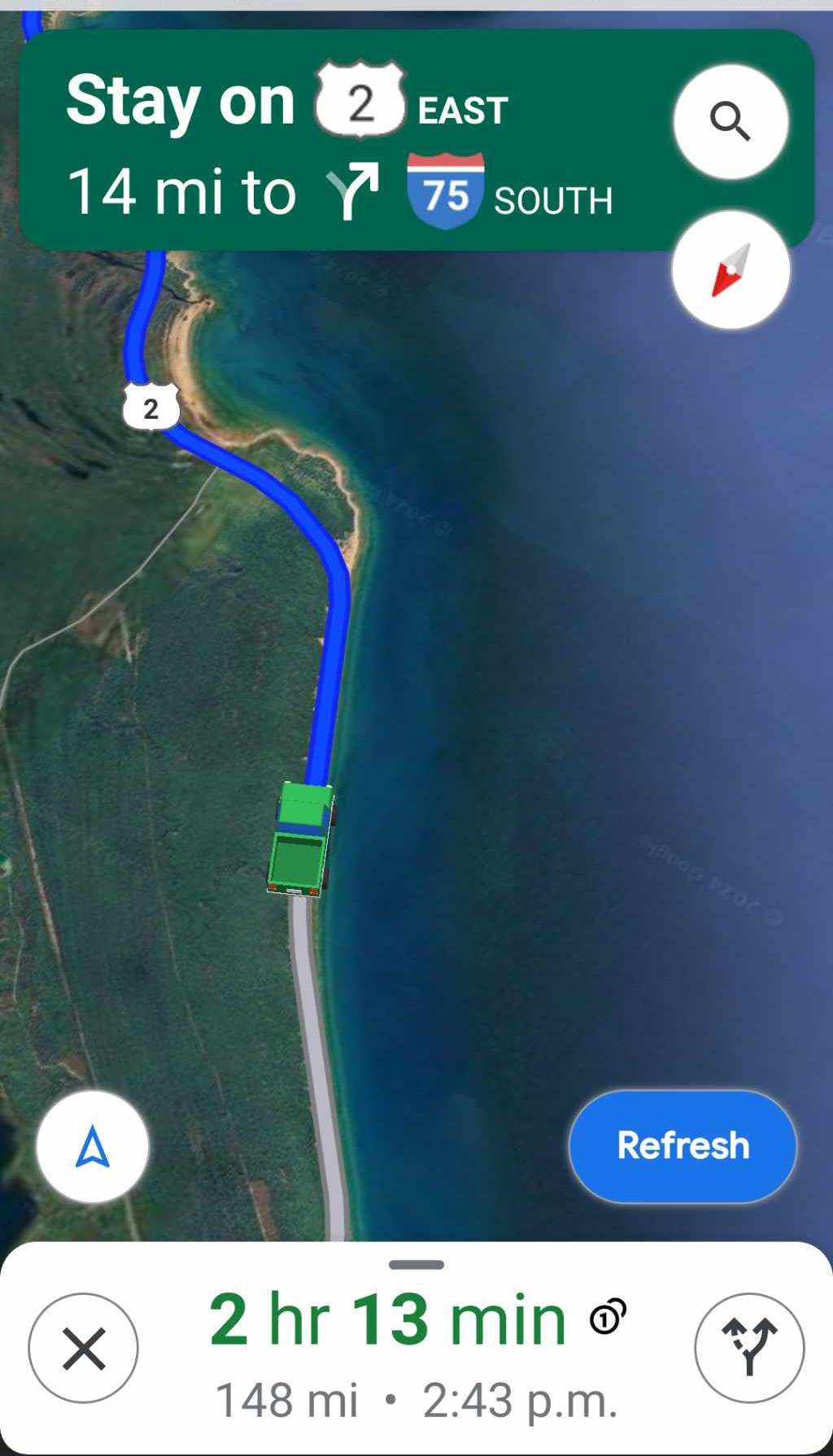Tap the blue Refresh button
Screen dimensions: 833x1456
tap(683, 1145)
